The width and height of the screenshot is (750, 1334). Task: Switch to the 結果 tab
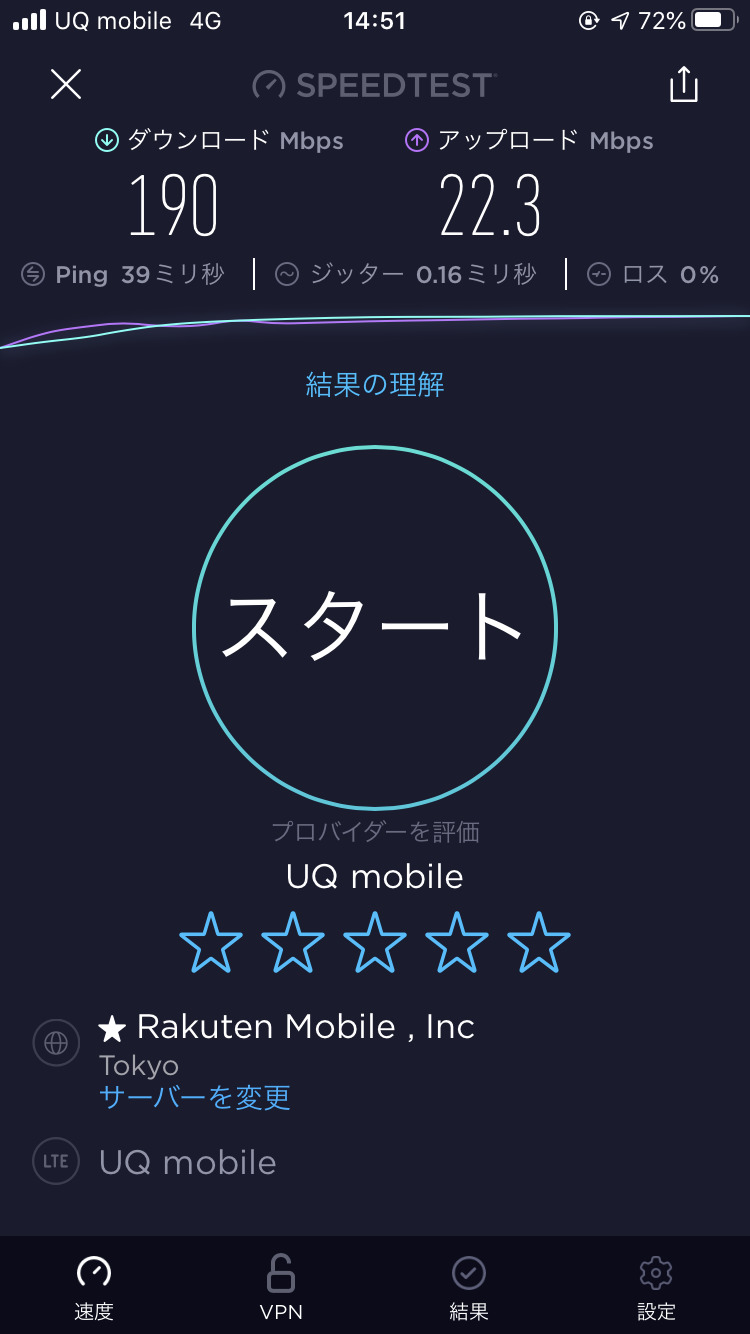[469, 1288]
